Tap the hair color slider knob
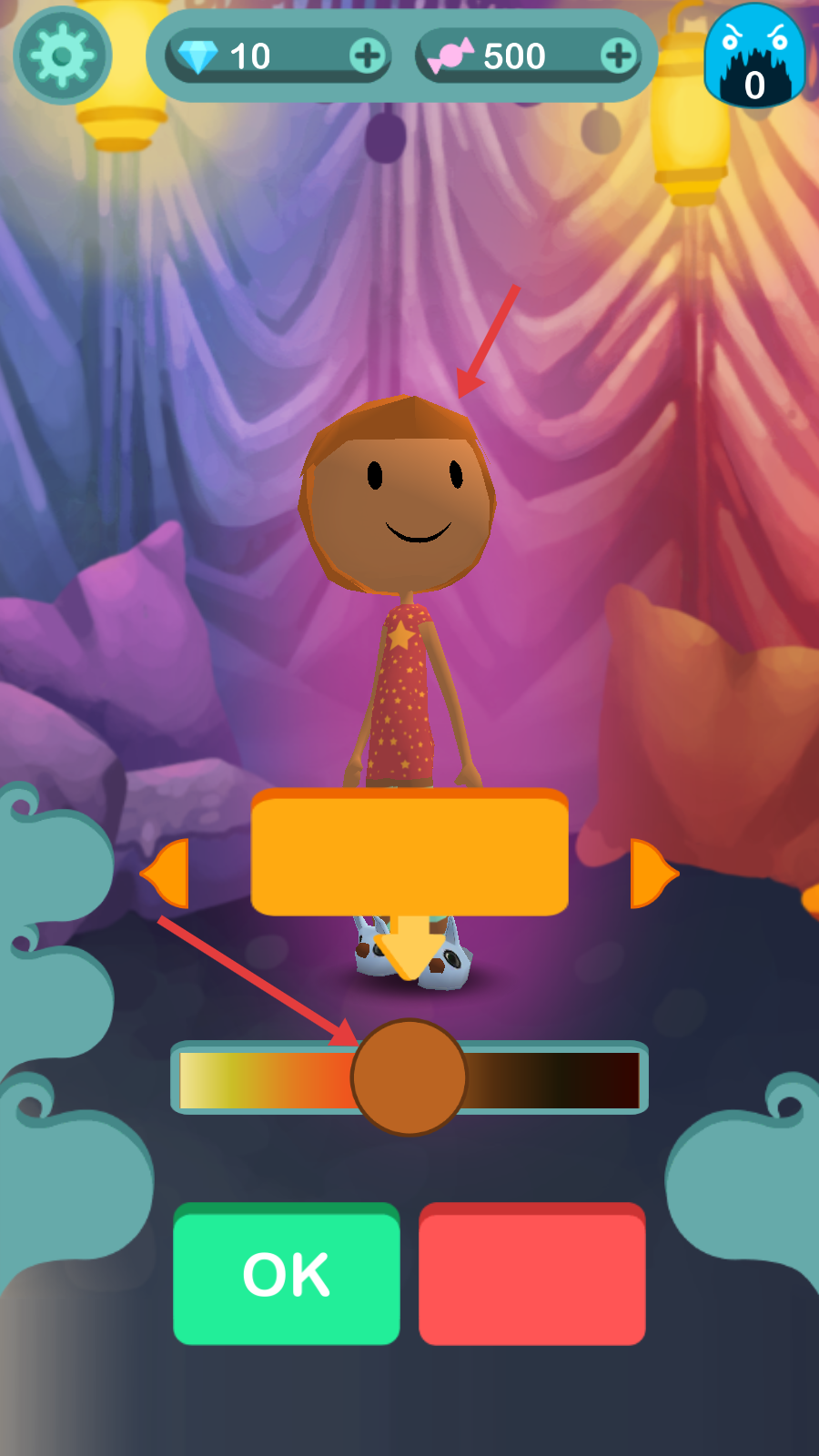This screenshot has height=1456, width=819. coord(409,1077)
